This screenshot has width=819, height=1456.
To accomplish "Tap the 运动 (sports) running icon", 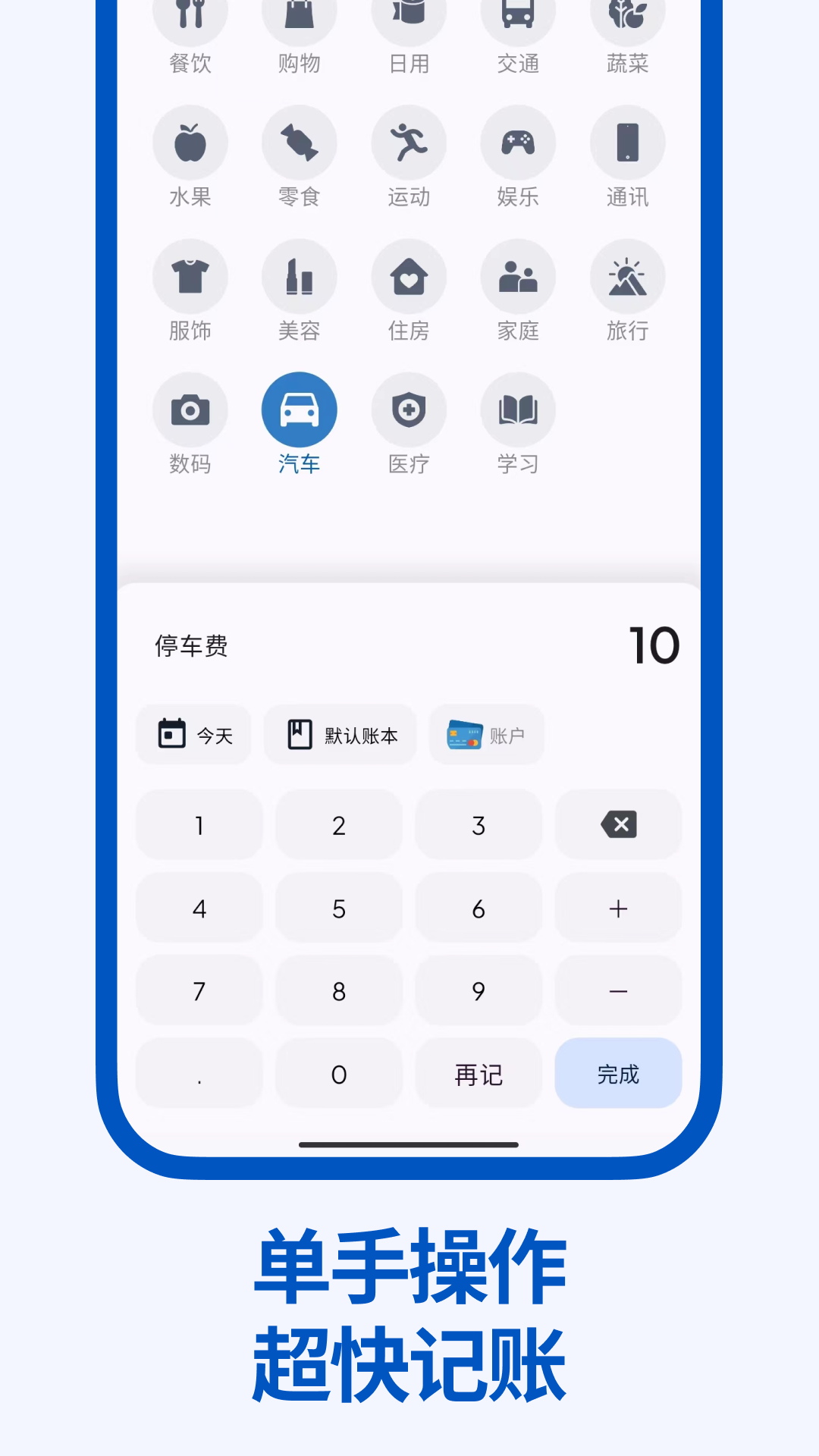I will tap(409, 142).
